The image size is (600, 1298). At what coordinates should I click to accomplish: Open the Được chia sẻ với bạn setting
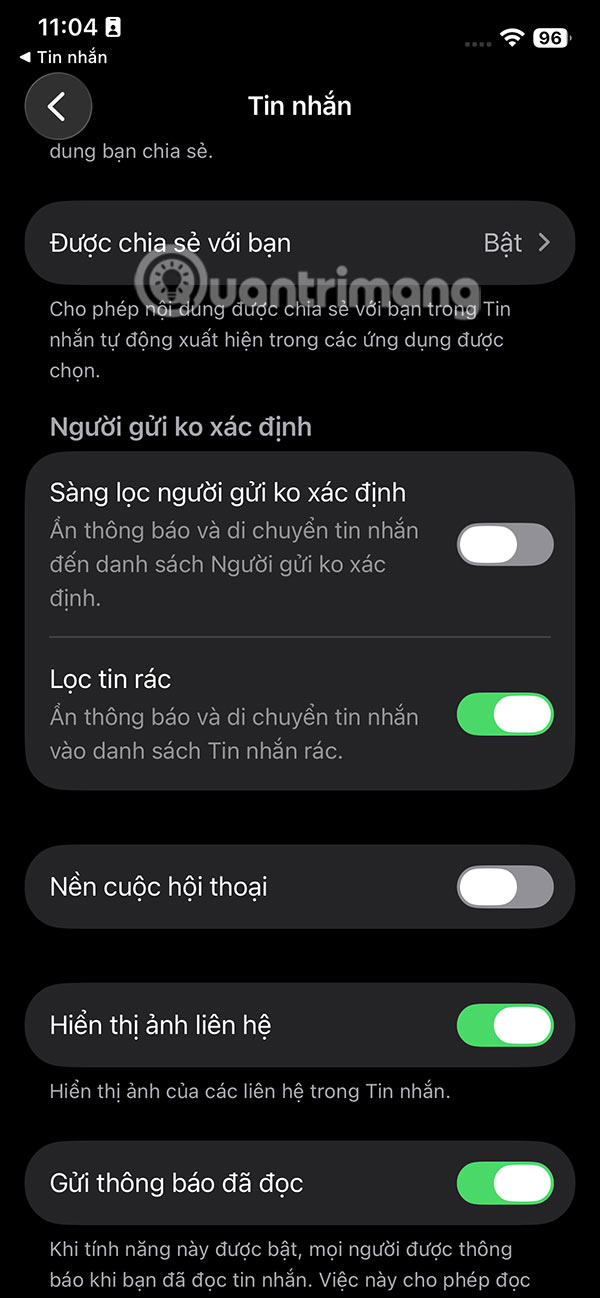click(x=300, y=243)
